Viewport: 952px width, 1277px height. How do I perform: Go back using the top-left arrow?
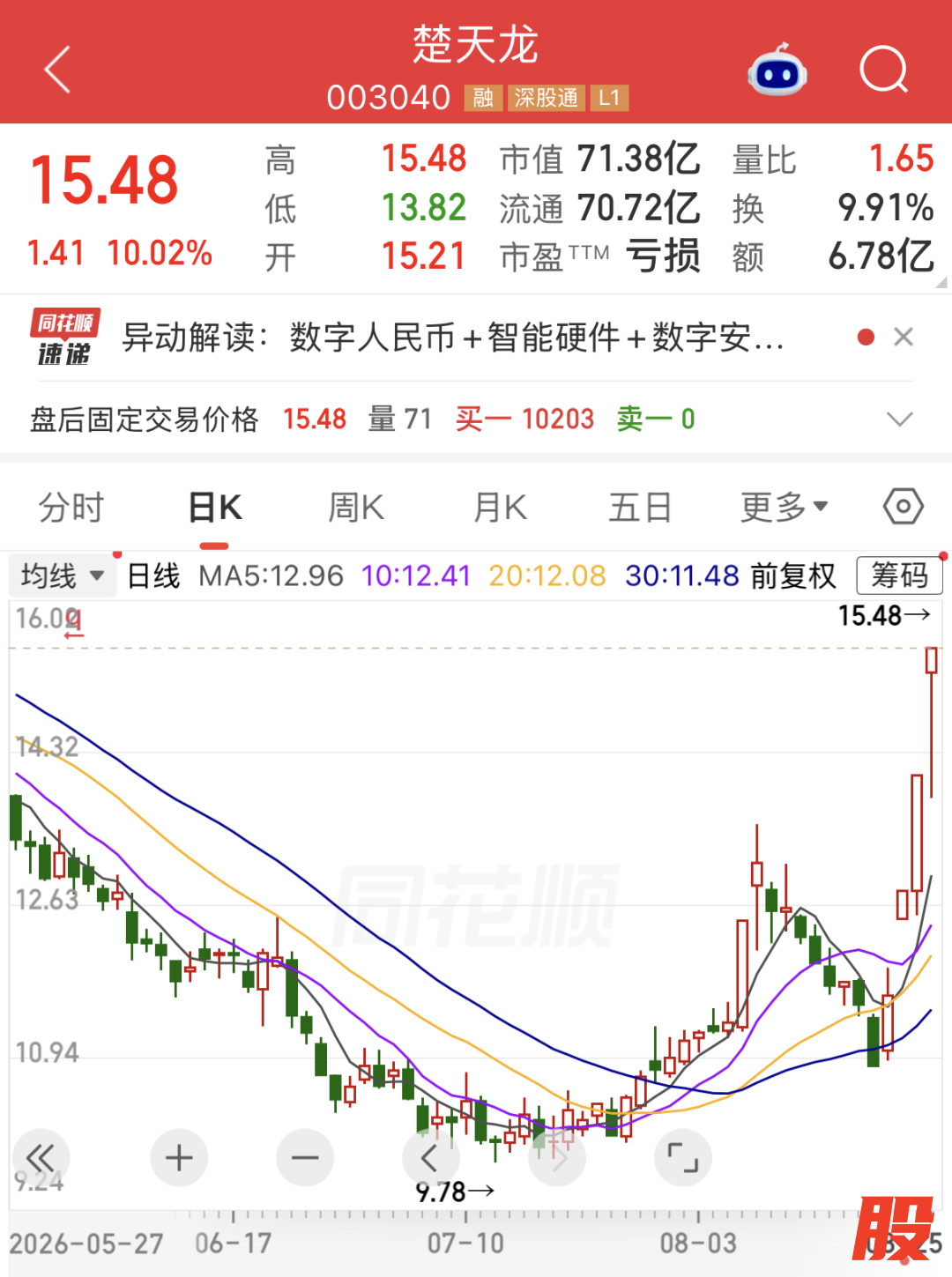(57, 70)
